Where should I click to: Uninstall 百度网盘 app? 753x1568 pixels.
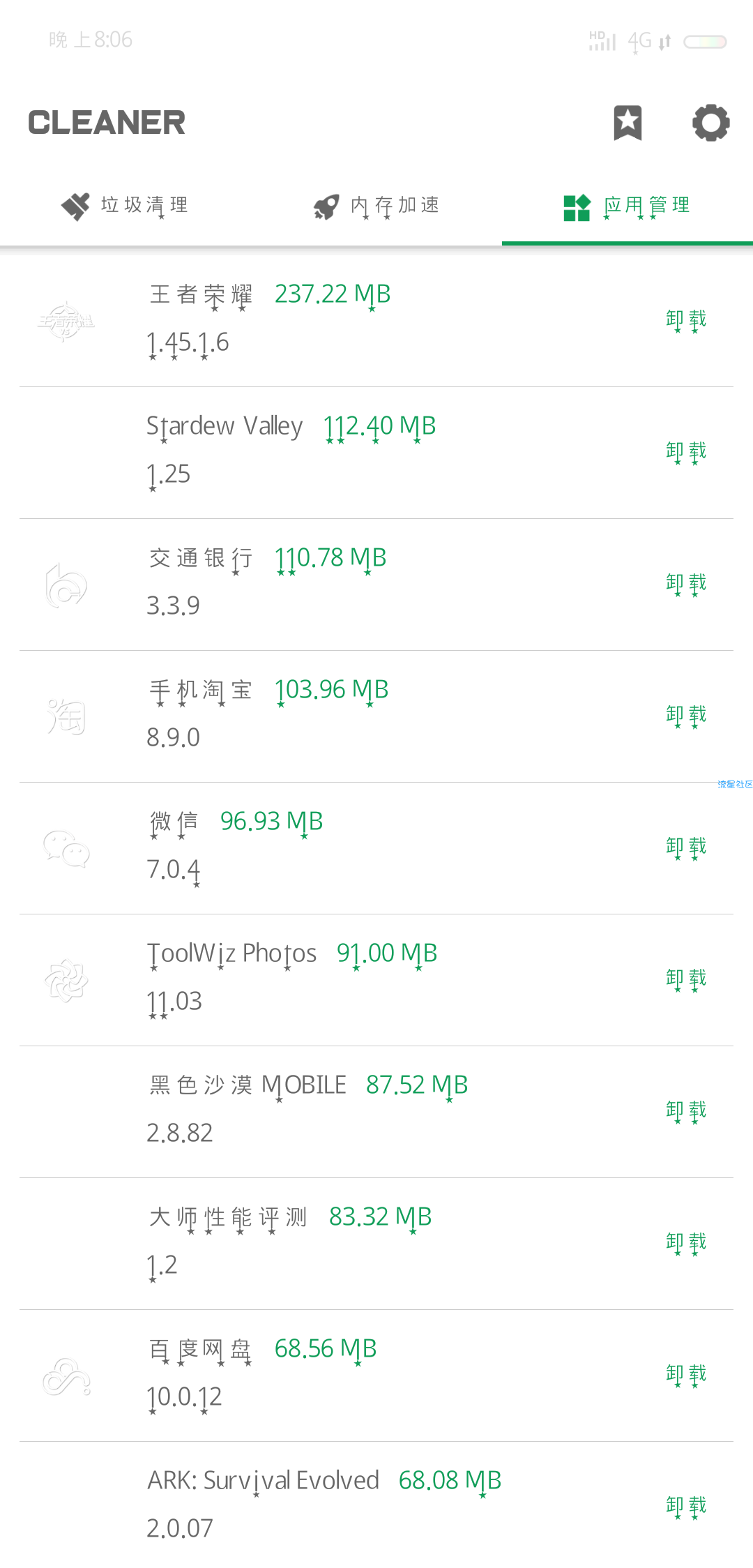(x=686, y=1375)
